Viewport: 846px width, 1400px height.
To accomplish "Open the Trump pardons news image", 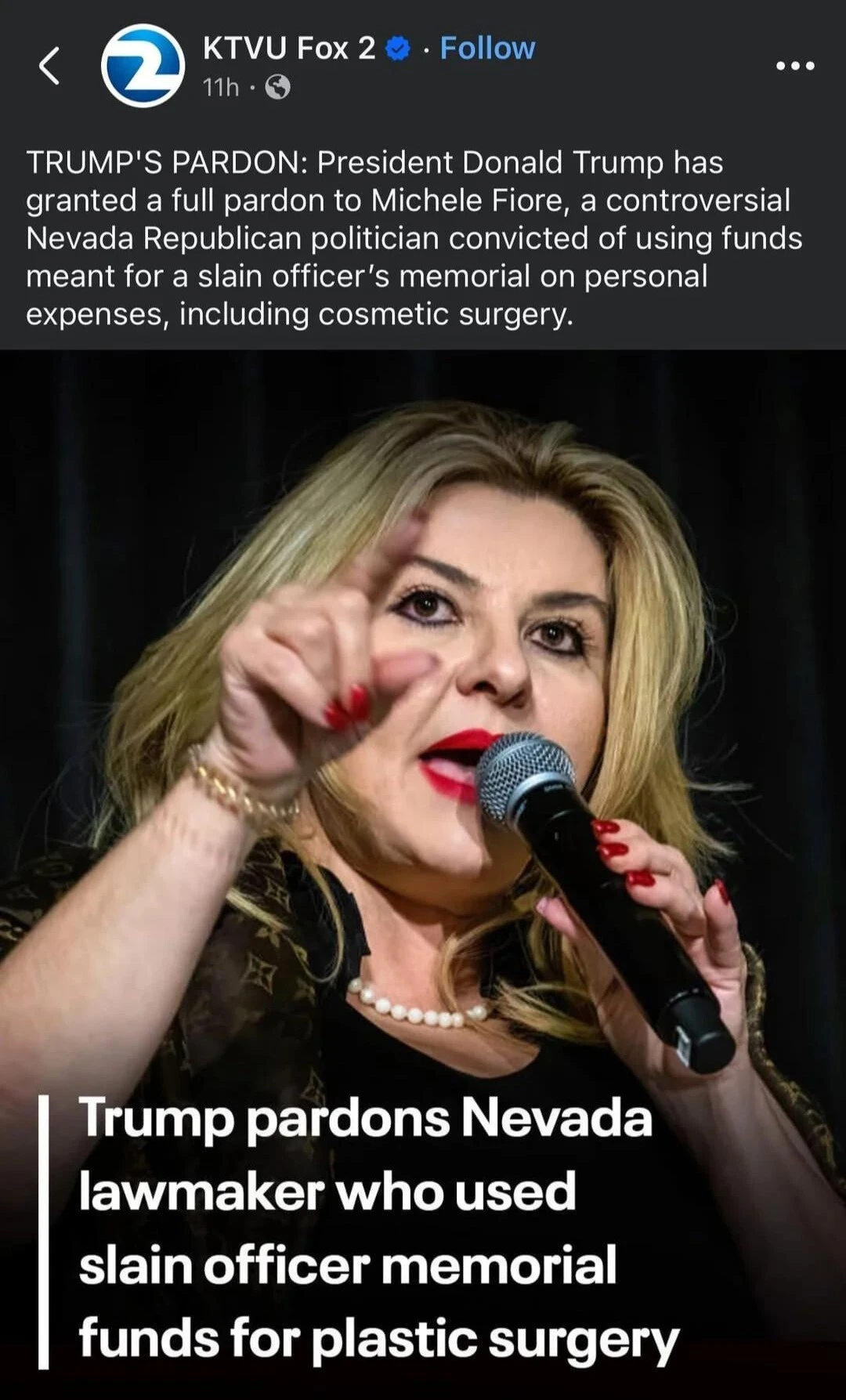I will (423, 862).
